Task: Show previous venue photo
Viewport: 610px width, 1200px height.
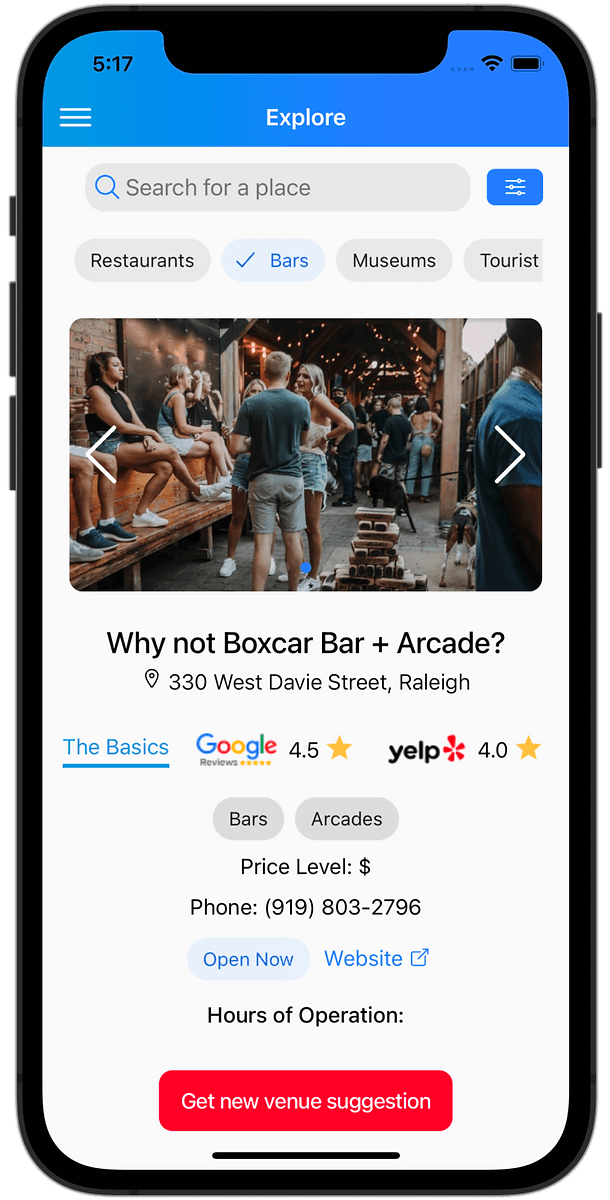Action: point(101,455)
